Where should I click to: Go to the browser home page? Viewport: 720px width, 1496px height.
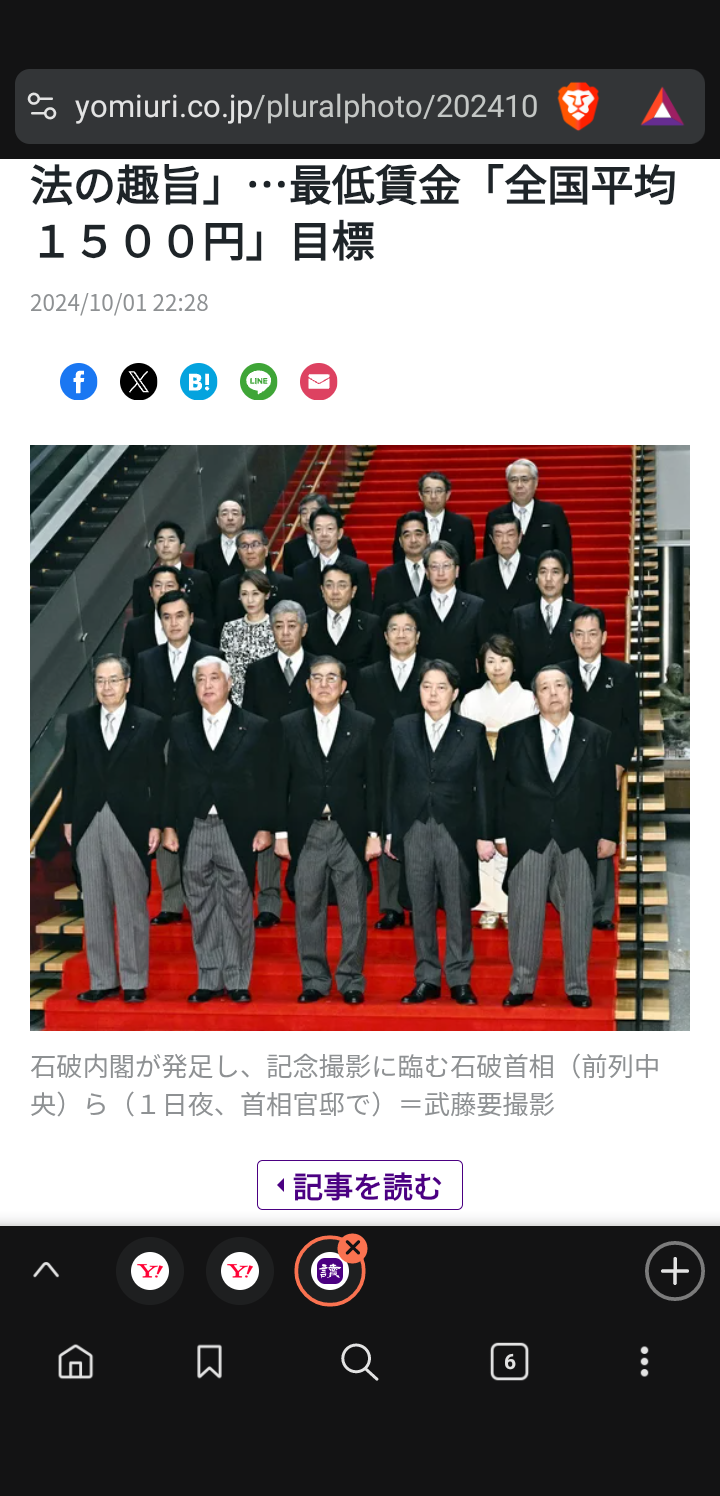[x=76, y=1361]
